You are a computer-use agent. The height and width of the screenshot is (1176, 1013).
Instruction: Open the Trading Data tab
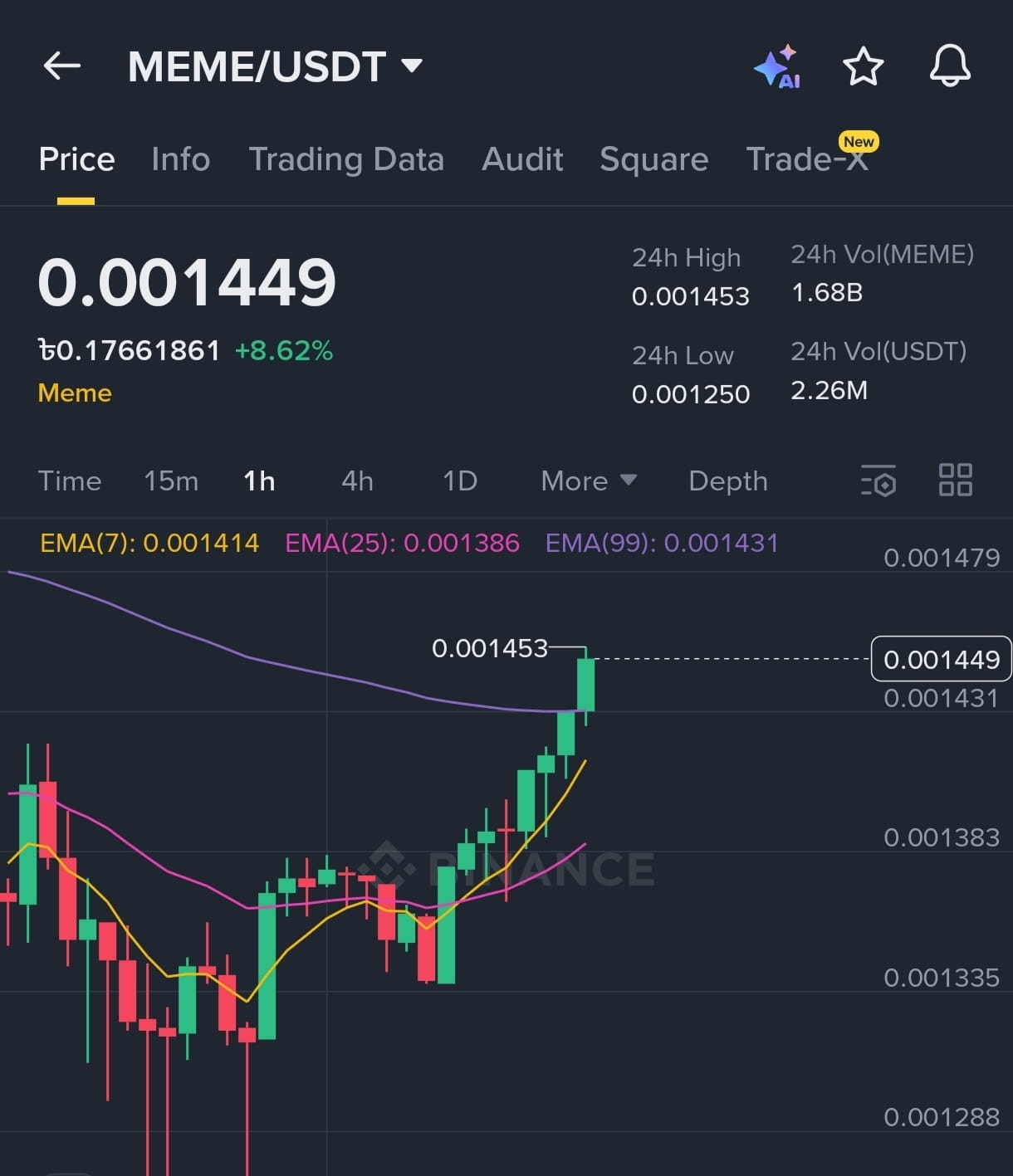(346, 159)
